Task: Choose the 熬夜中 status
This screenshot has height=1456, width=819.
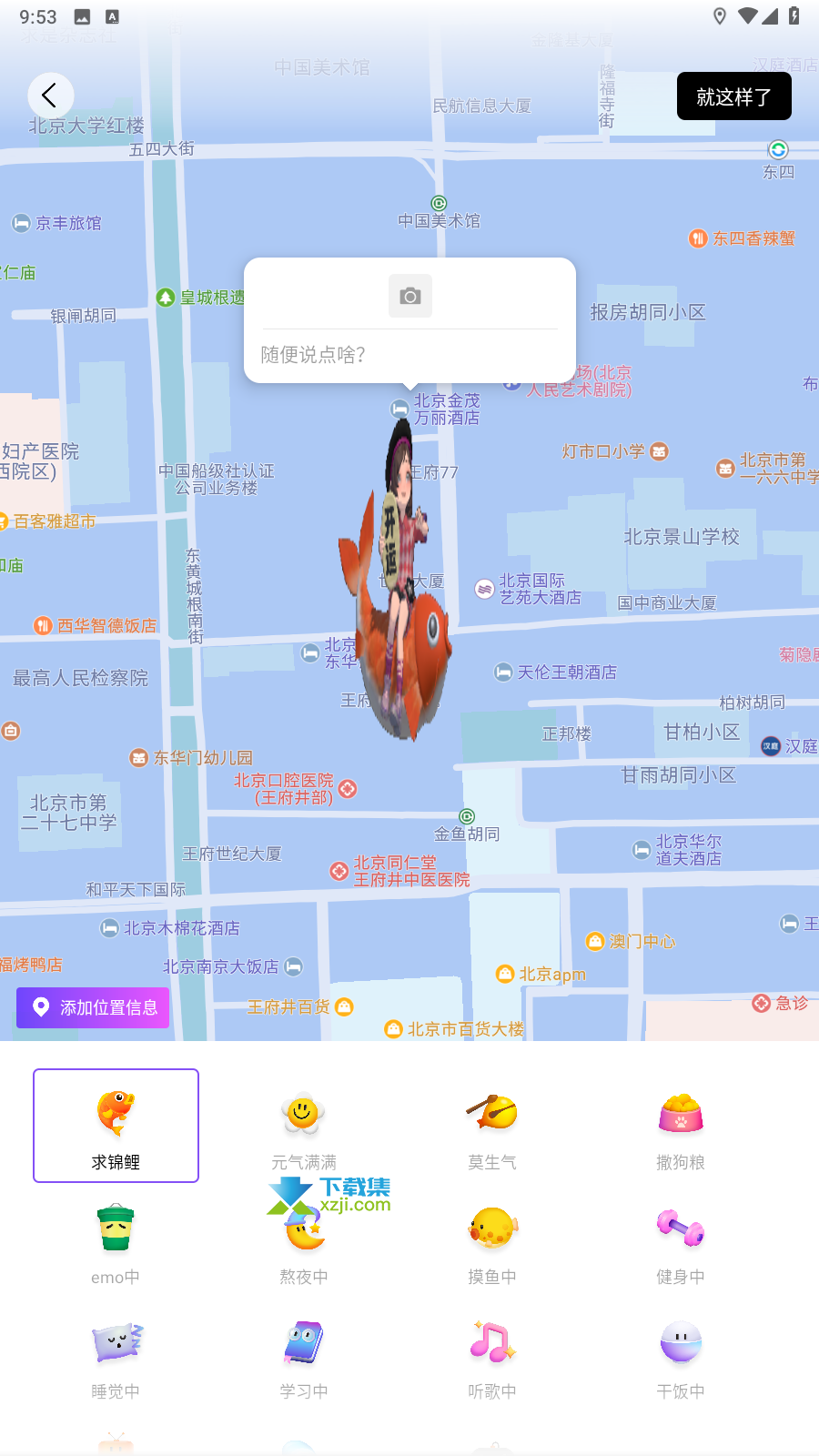Action: tap(304, 1240)
